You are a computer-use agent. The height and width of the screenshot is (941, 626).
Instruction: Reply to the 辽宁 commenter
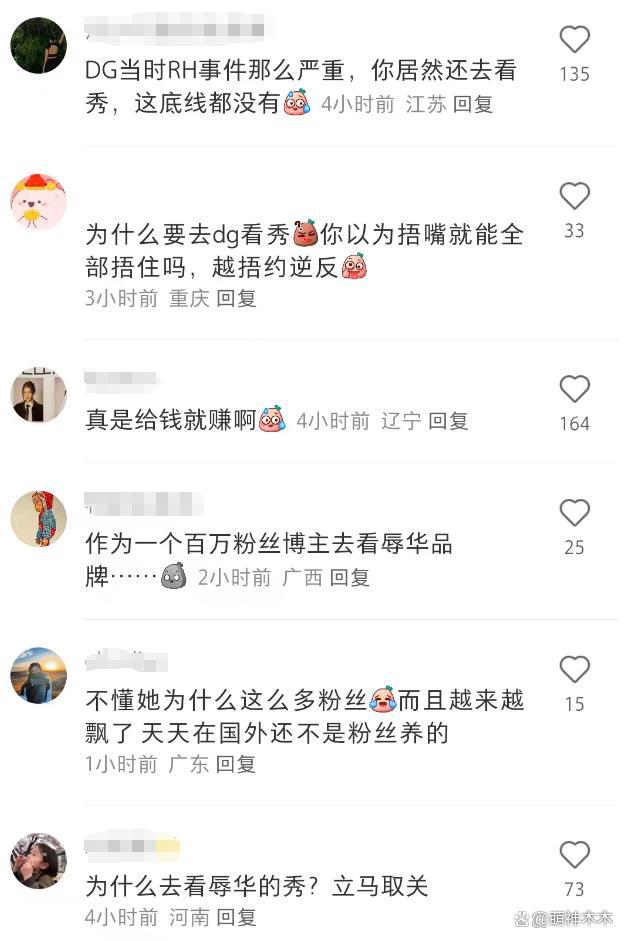pyautogui.click(x=449, y=421)
